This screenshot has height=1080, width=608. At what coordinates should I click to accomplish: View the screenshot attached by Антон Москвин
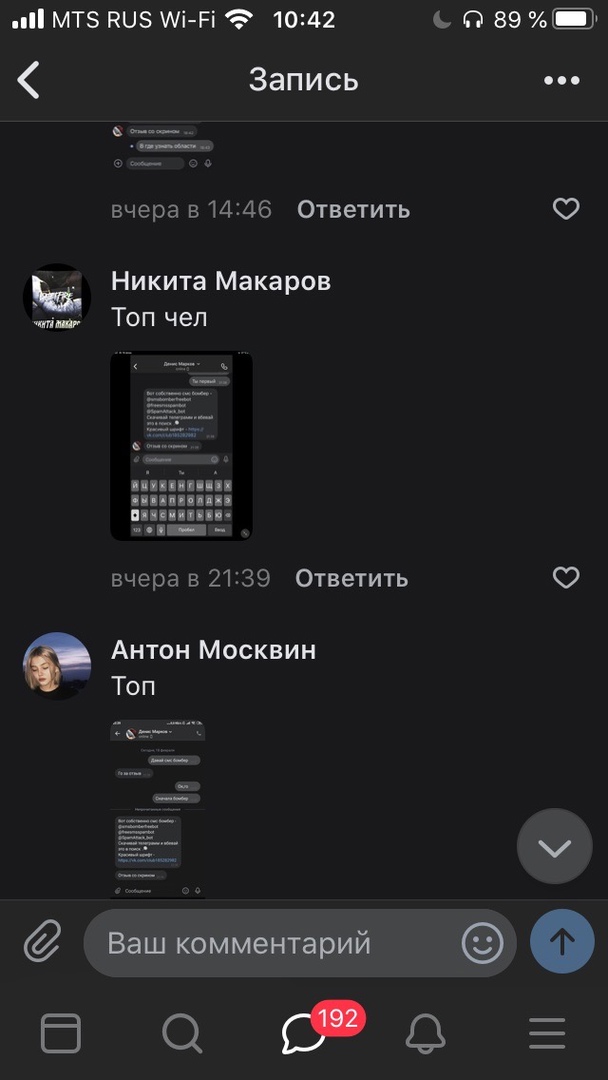(158, 808)
